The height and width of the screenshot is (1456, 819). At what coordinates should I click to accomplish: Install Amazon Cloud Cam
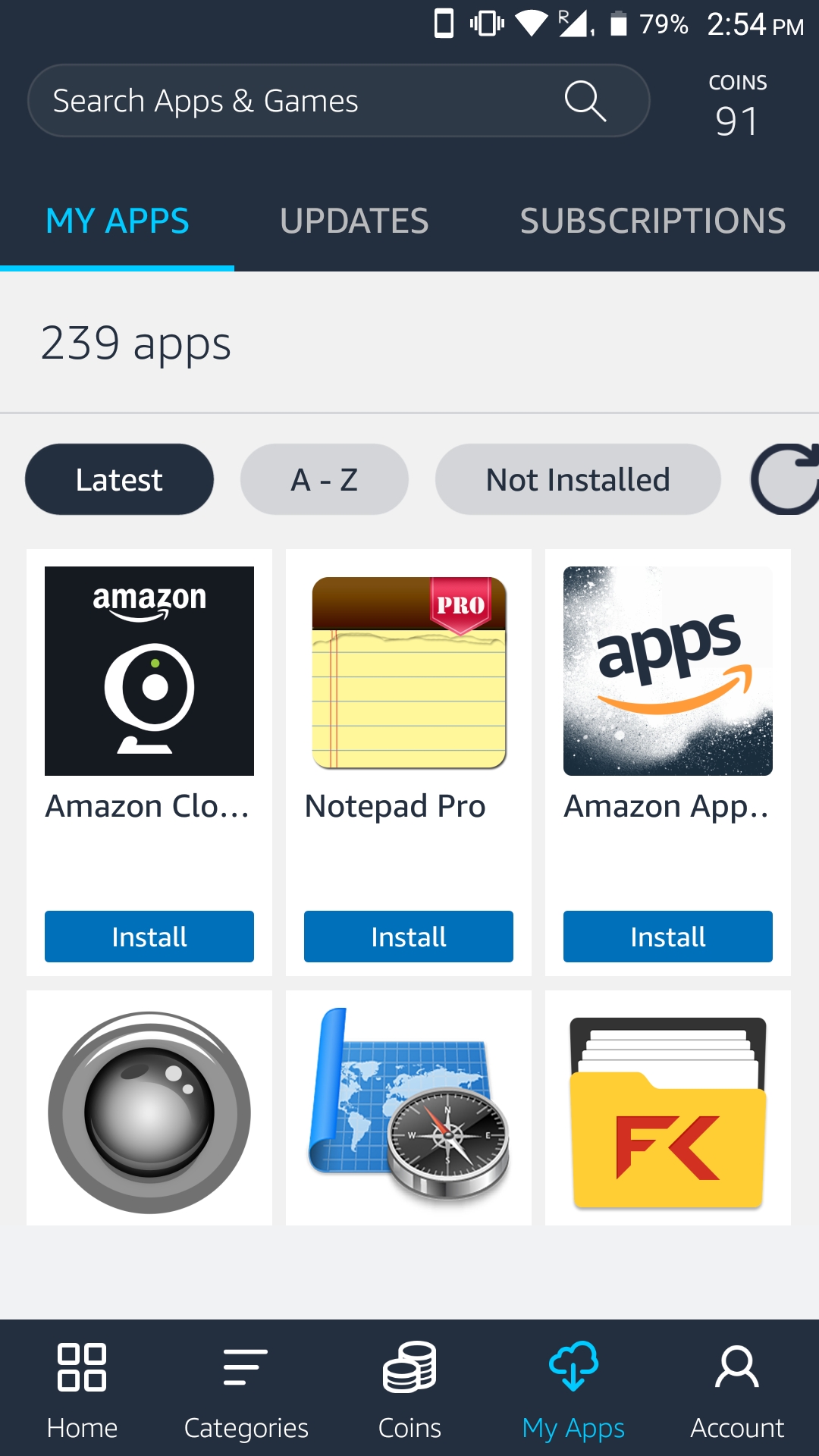tap(149, 937)
